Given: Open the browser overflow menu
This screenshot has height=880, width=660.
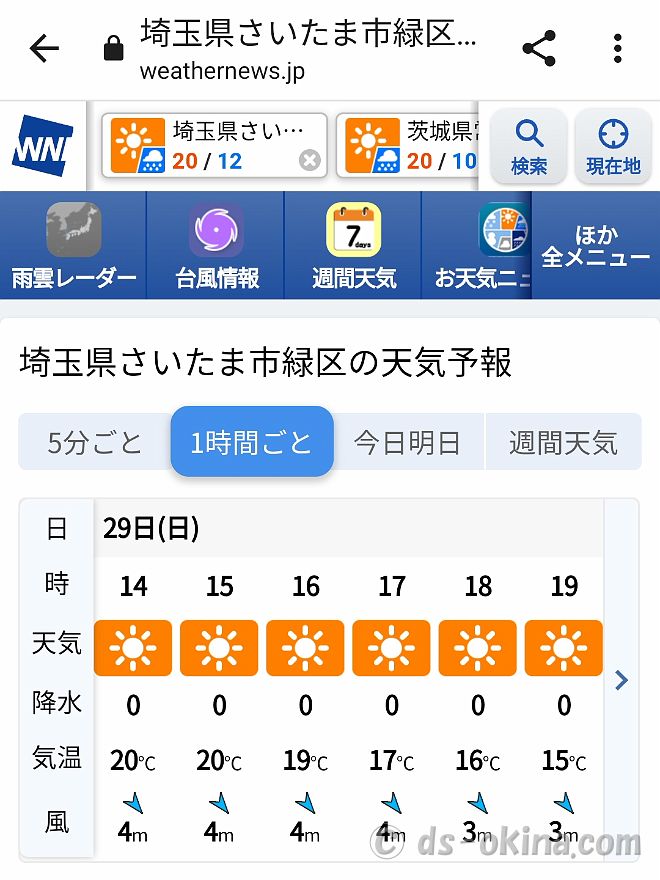Looking at the screenshot, I should pyautogui.click(x=618, y=48).
